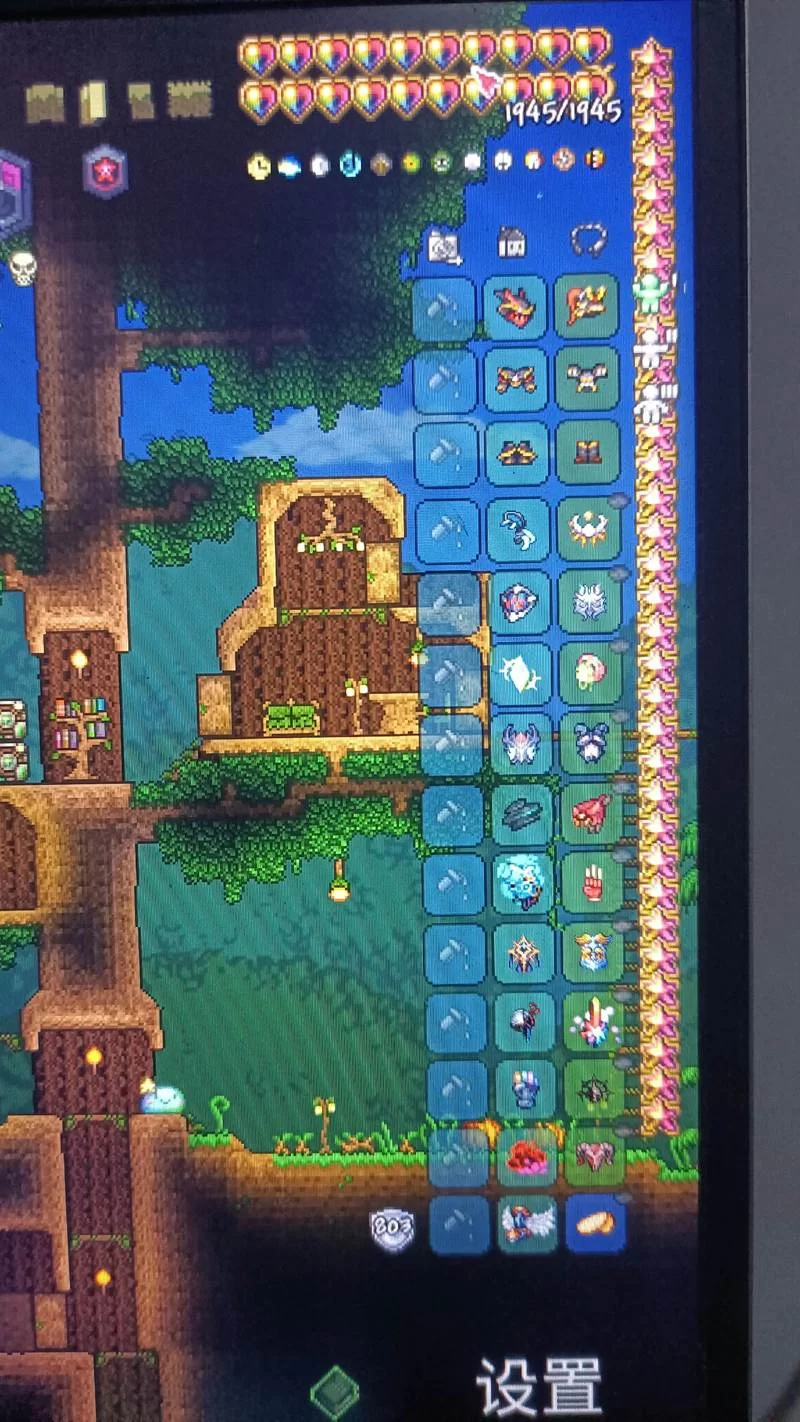
Task: Tap the helmet dye slot
Action: (443, 308)
